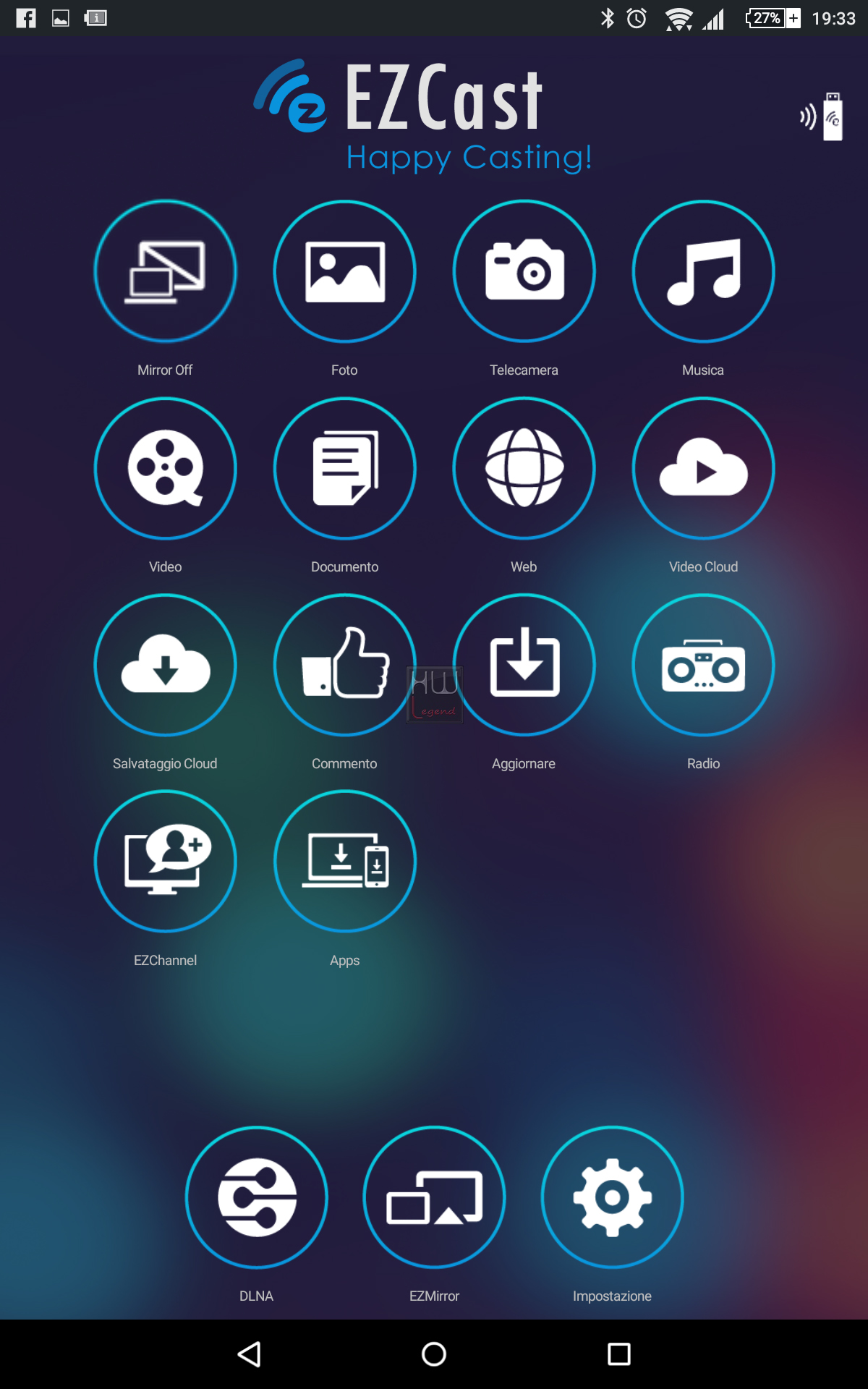Open the Radio feature
Image resolution: width=868 pixels, height=1389 pixels.
coord(704,665)
